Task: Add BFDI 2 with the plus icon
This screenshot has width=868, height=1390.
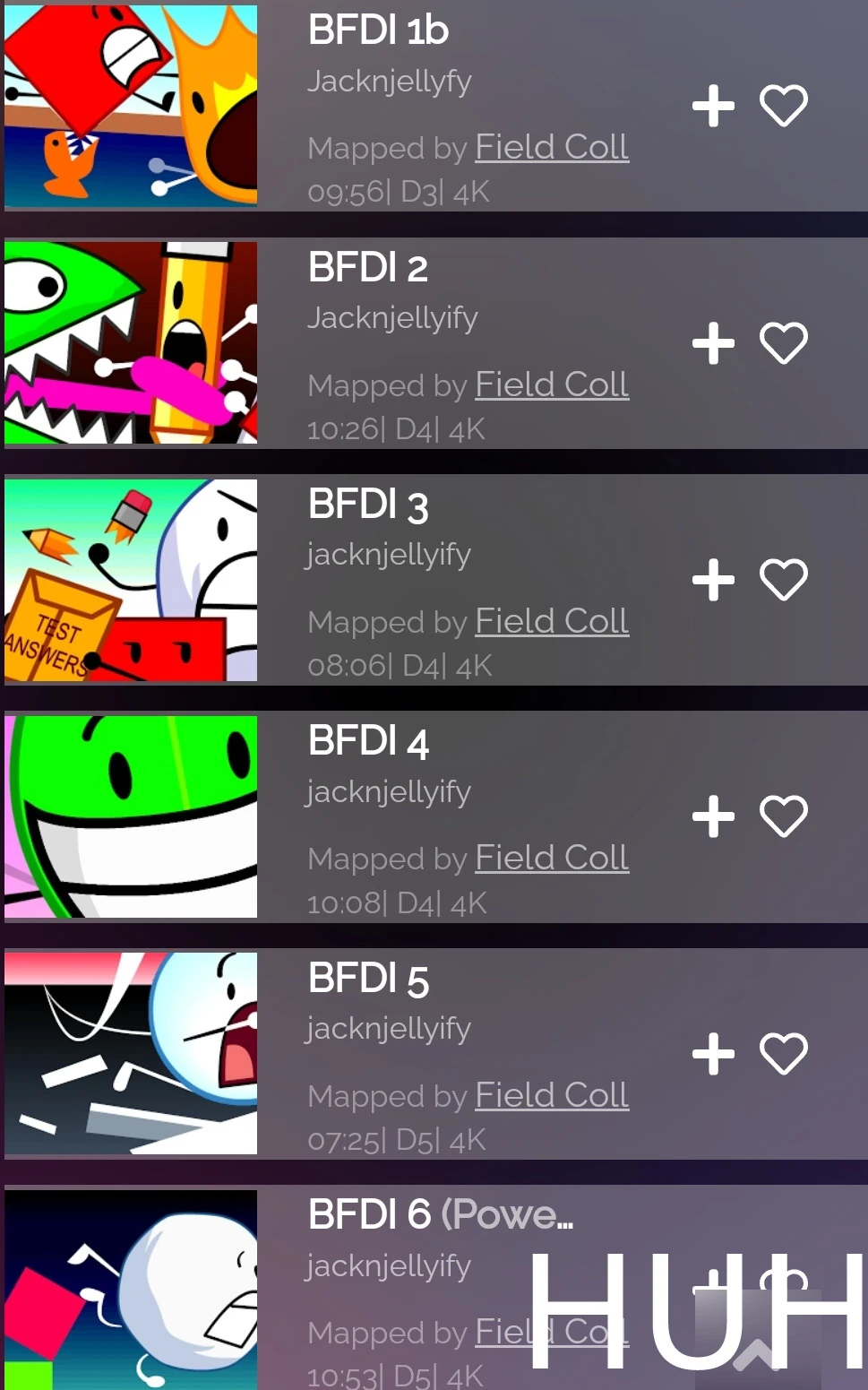Action: (713, 343)
